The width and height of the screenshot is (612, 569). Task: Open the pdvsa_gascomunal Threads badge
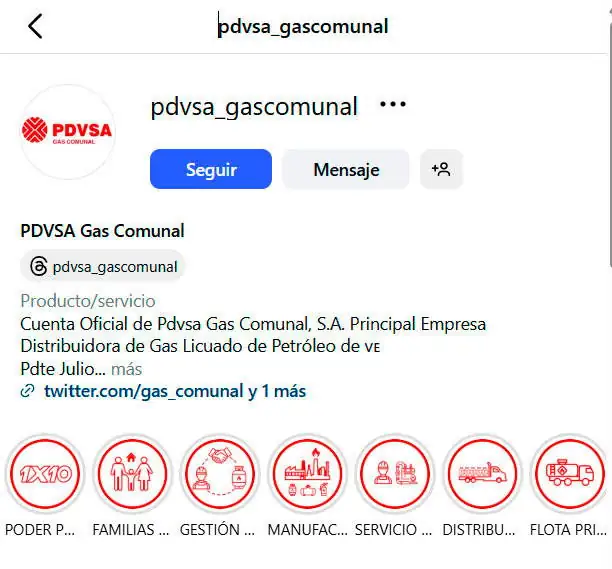point(103,267)
